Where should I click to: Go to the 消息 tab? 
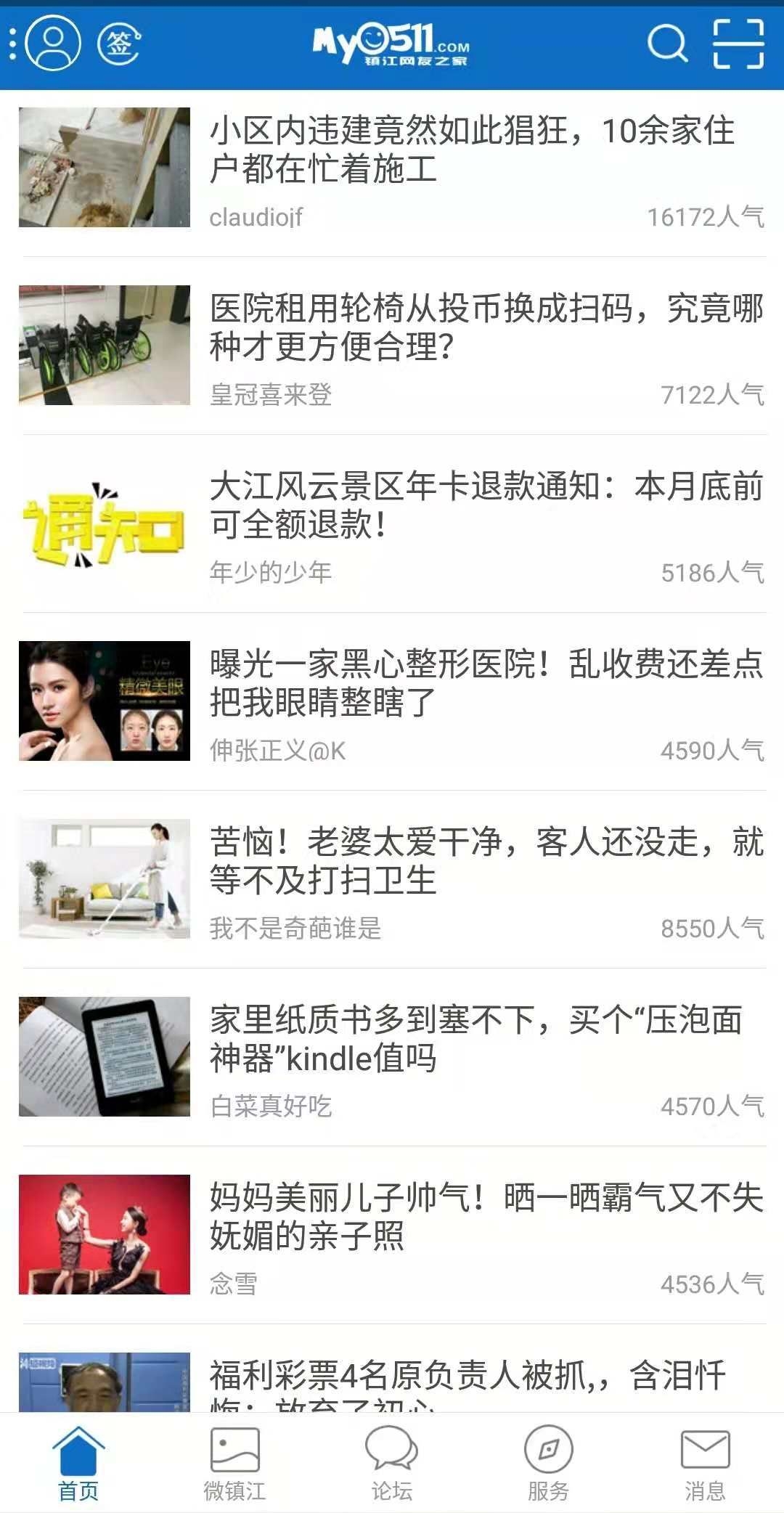point(705,1464)
